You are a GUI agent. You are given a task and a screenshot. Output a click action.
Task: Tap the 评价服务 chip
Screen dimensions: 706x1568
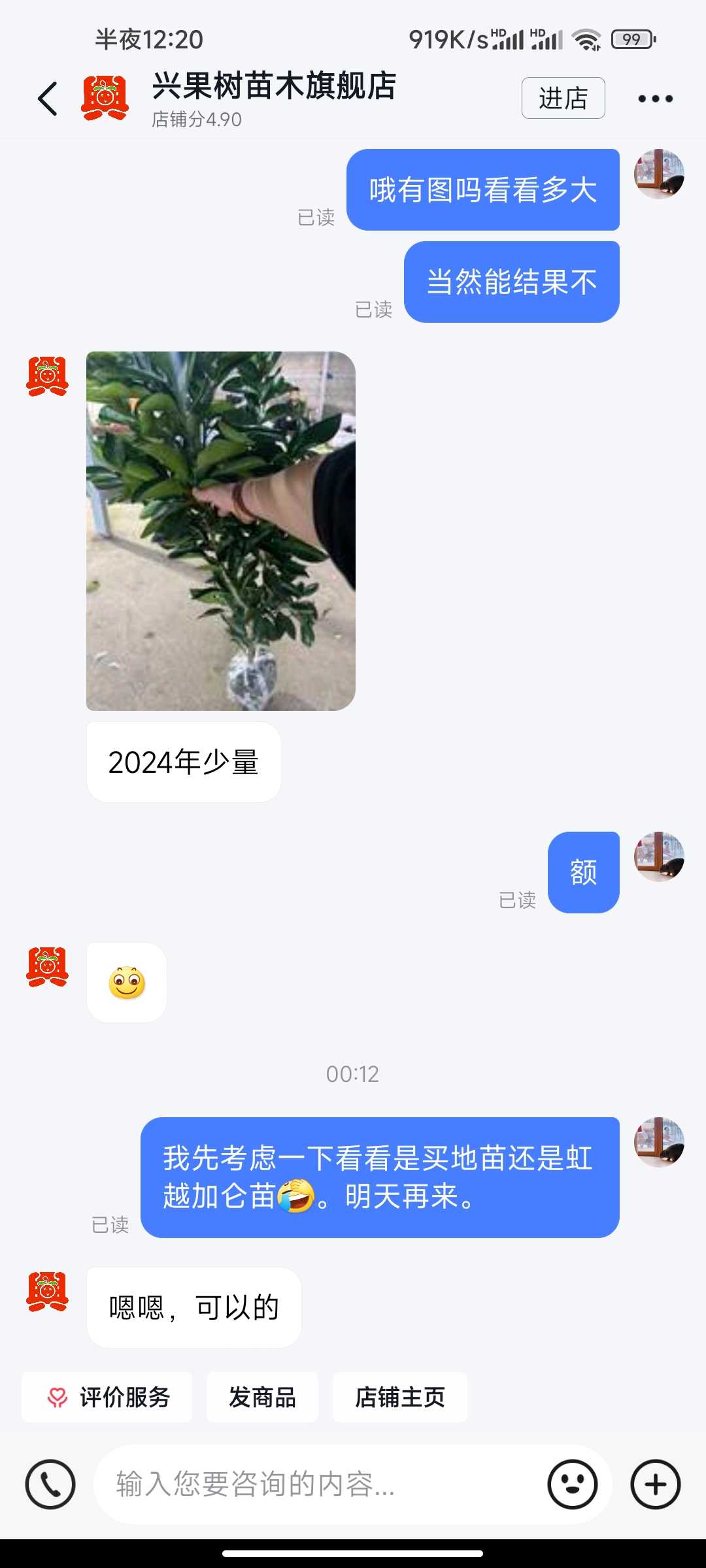[x=107, y=1397]
